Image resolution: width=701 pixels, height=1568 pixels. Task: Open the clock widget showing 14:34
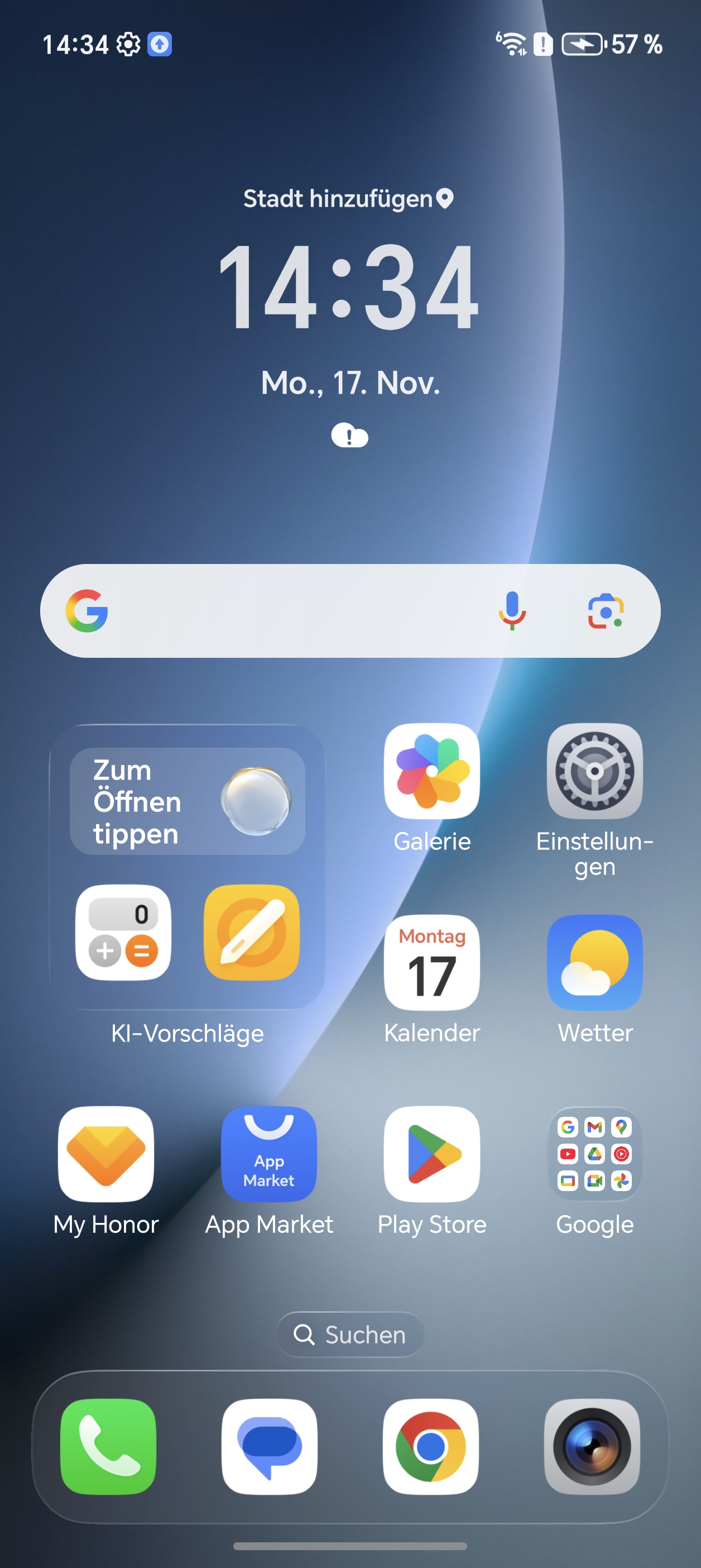349,286
